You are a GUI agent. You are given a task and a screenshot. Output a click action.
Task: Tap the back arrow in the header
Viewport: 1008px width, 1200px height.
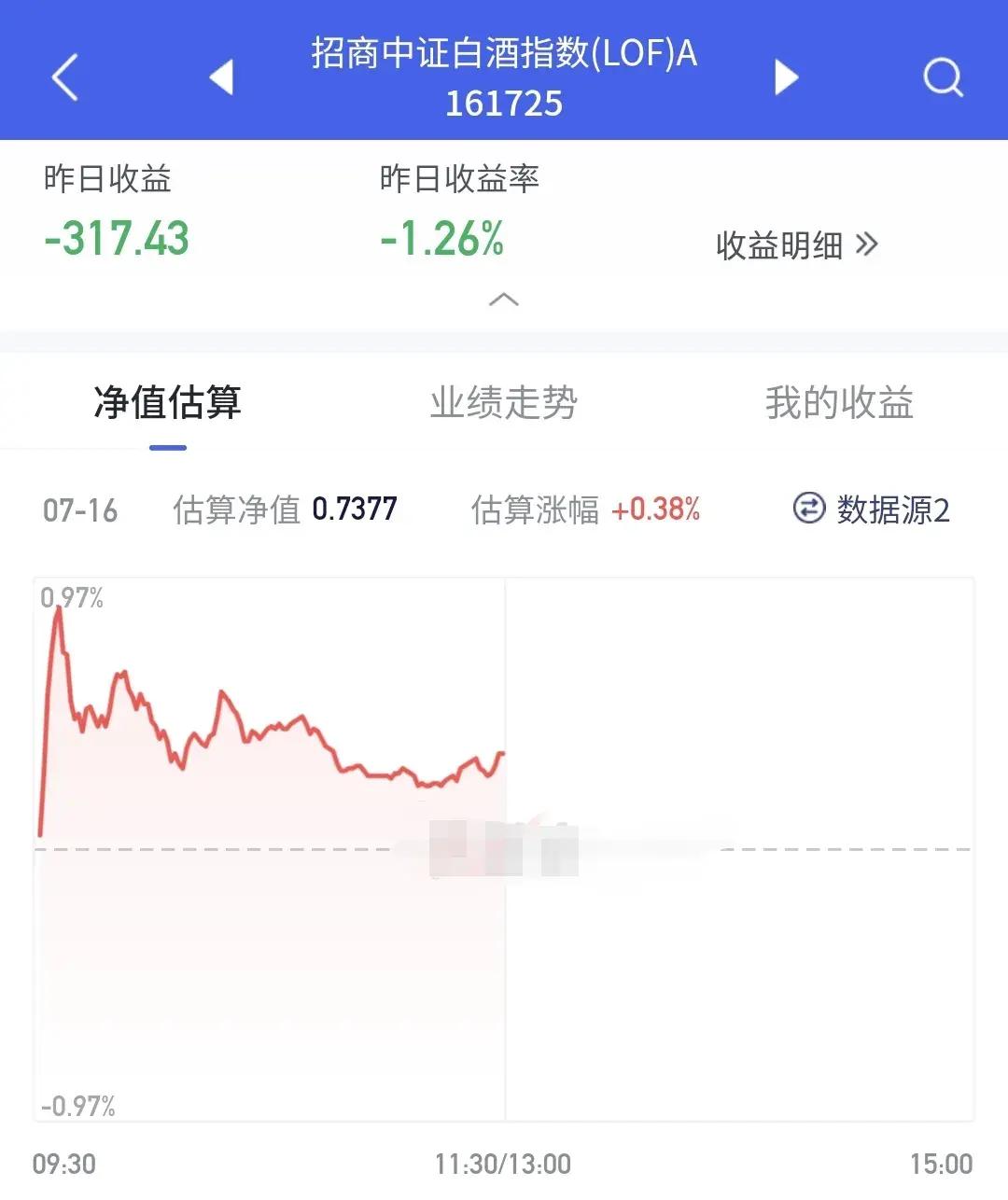(x=63, y=78)
